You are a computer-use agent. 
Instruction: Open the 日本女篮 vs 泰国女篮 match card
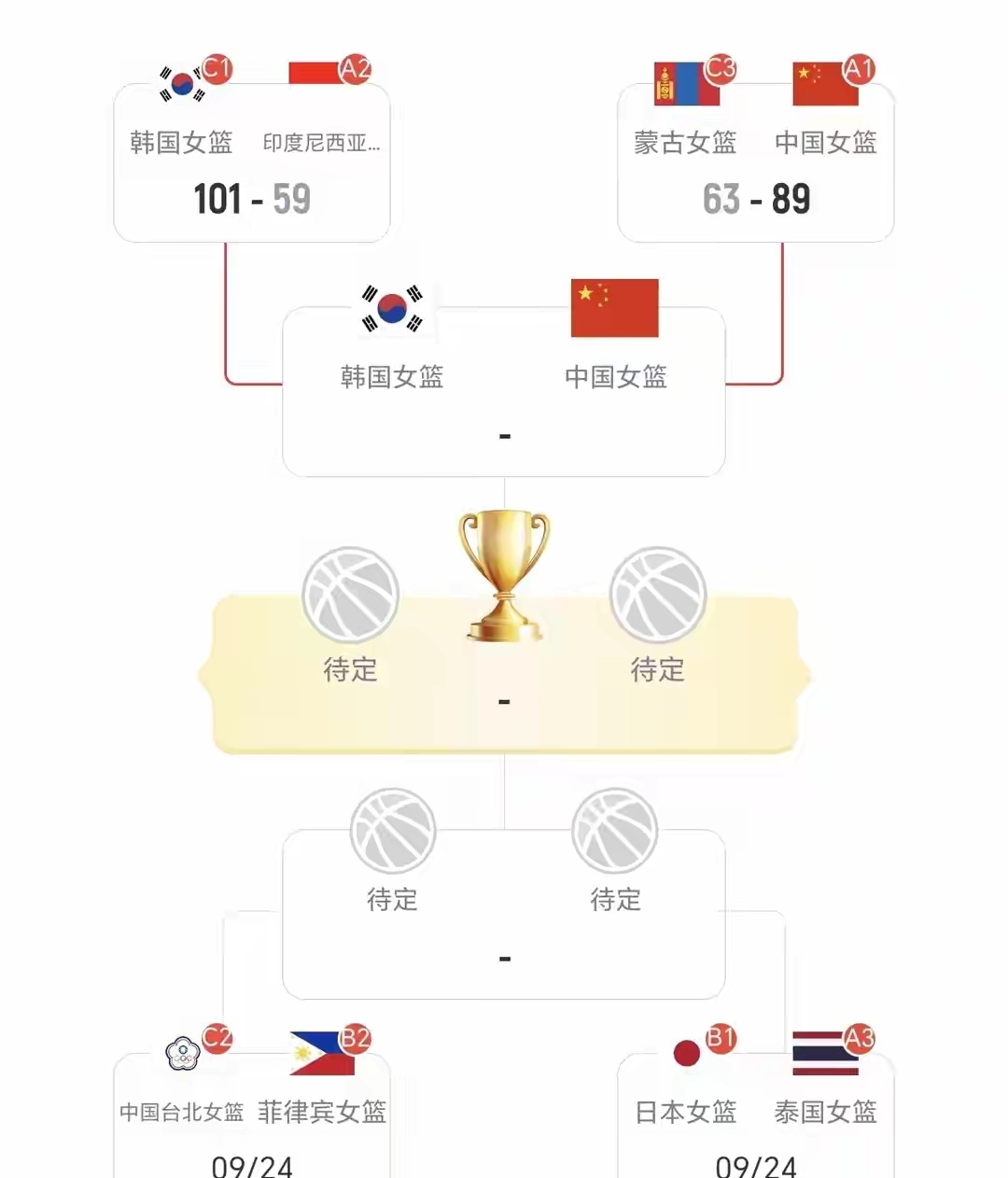756,1115
